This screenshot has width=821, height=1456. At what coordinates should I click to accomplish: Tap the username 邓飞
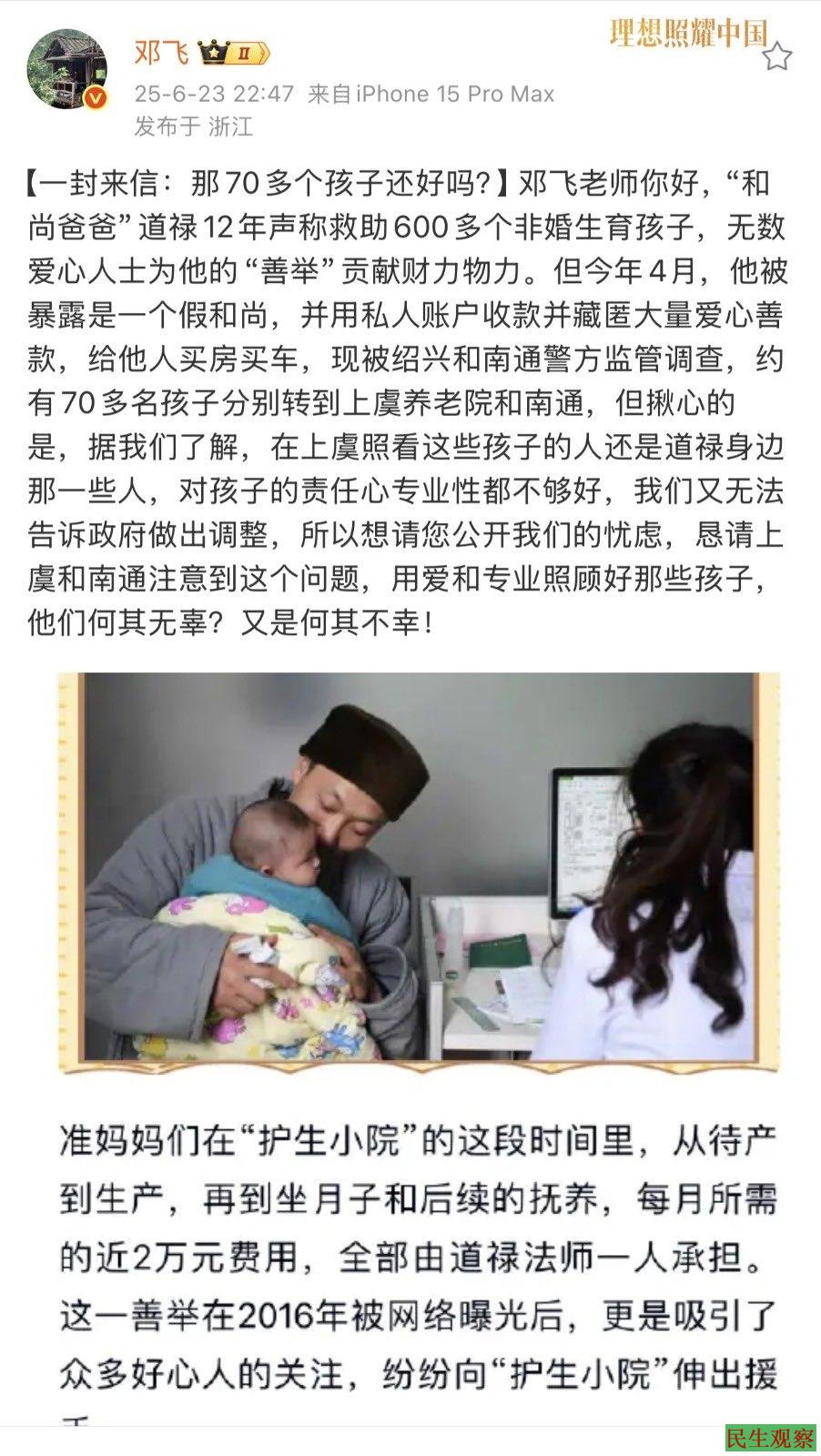pos(161,53)
